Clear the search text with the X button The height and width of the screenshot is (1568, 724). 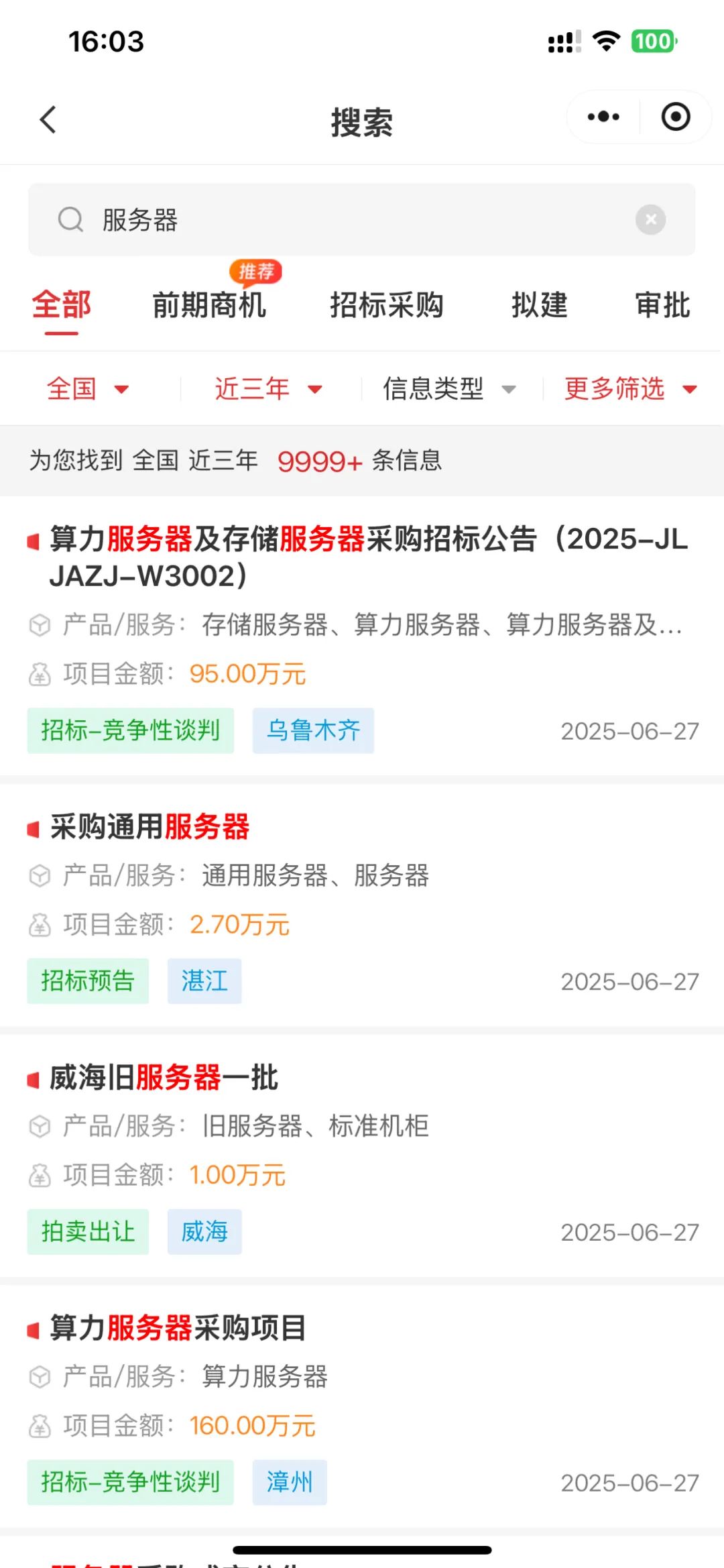point(650,219)
